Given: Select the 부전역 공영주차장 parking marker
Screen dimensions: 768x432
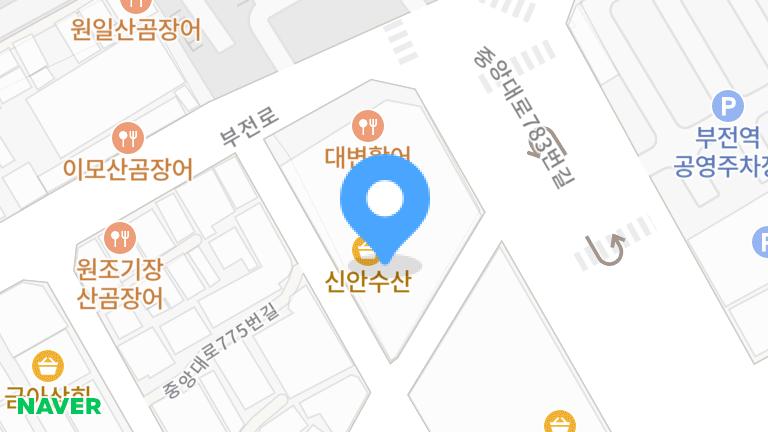Looking at the screenshot, I should (727, 105).
